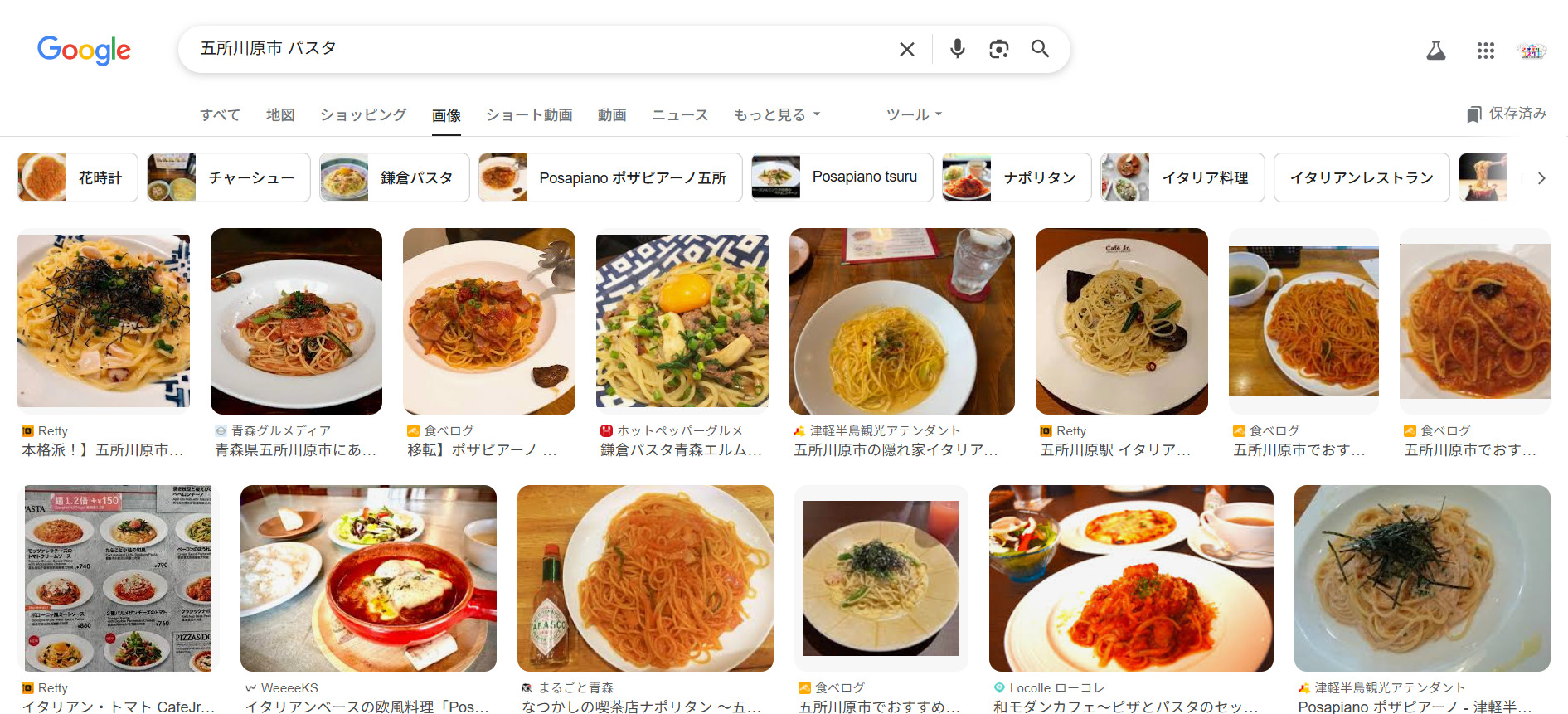Open the ツール menu
Screen dimensions: 1568x714
[913, 114]
